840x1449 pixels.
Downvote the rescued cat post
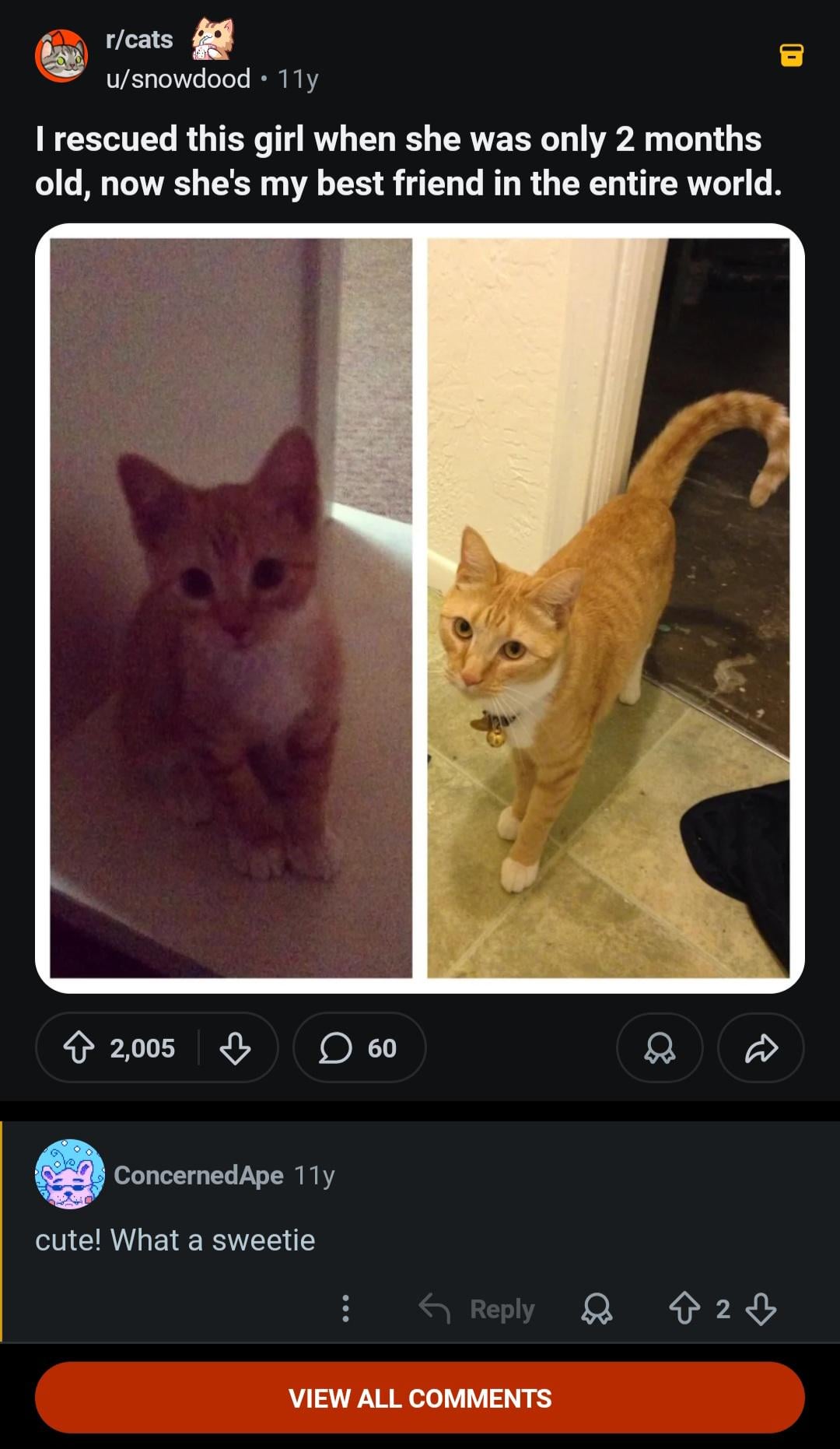(235, 1047)
